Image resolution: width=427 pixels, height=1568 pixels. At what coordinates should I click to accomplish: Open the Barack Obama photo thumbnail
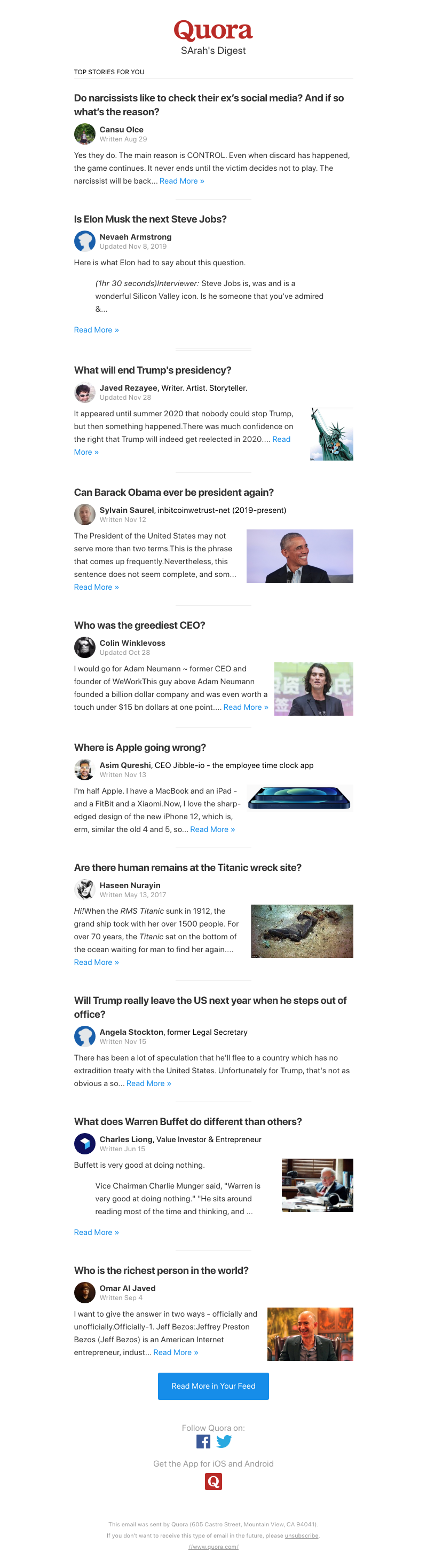click(x=299, y=556)
